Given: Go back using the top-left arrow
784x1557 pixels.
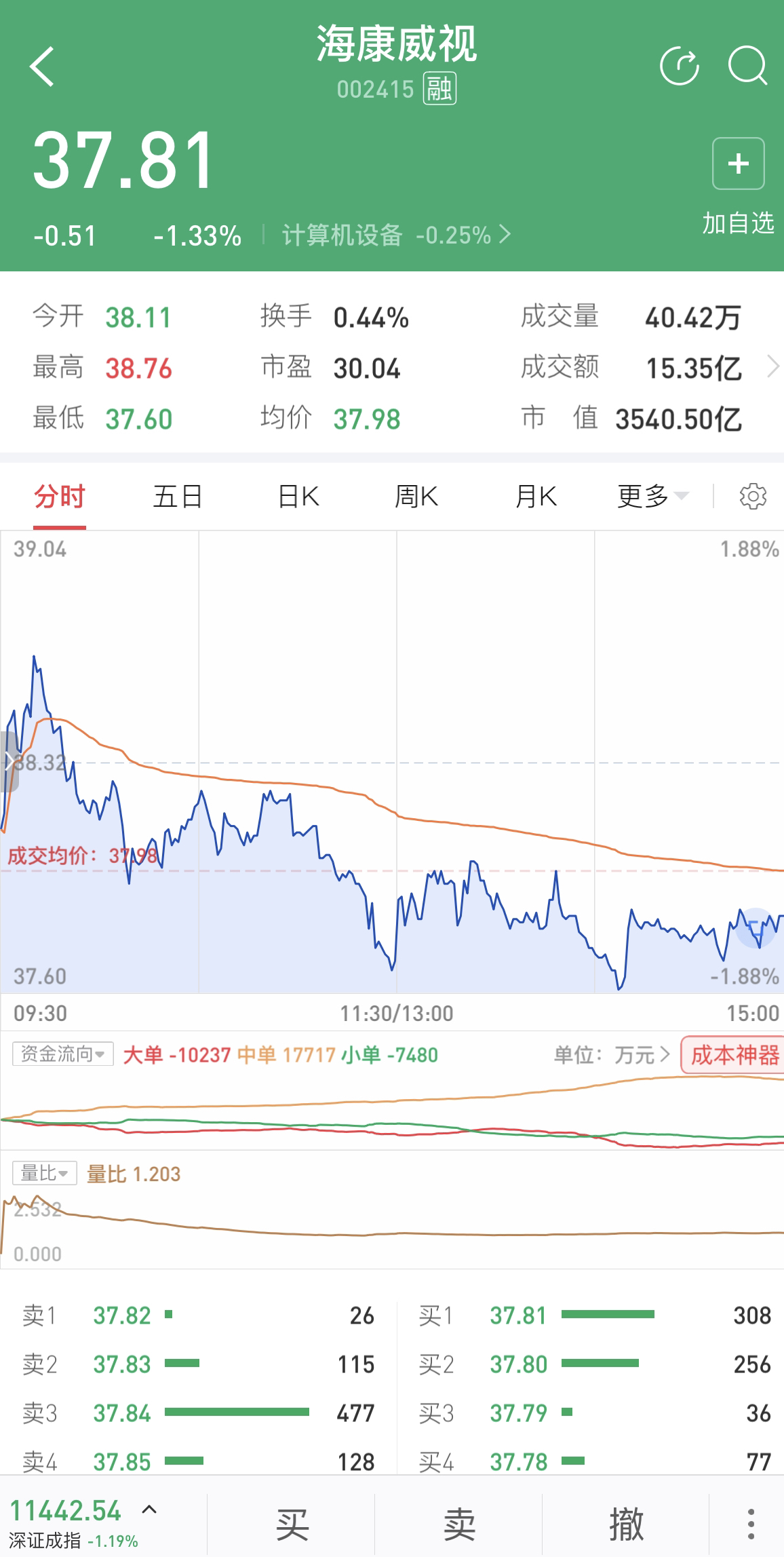Looking at the screenshot, I should tap(42, 66).
